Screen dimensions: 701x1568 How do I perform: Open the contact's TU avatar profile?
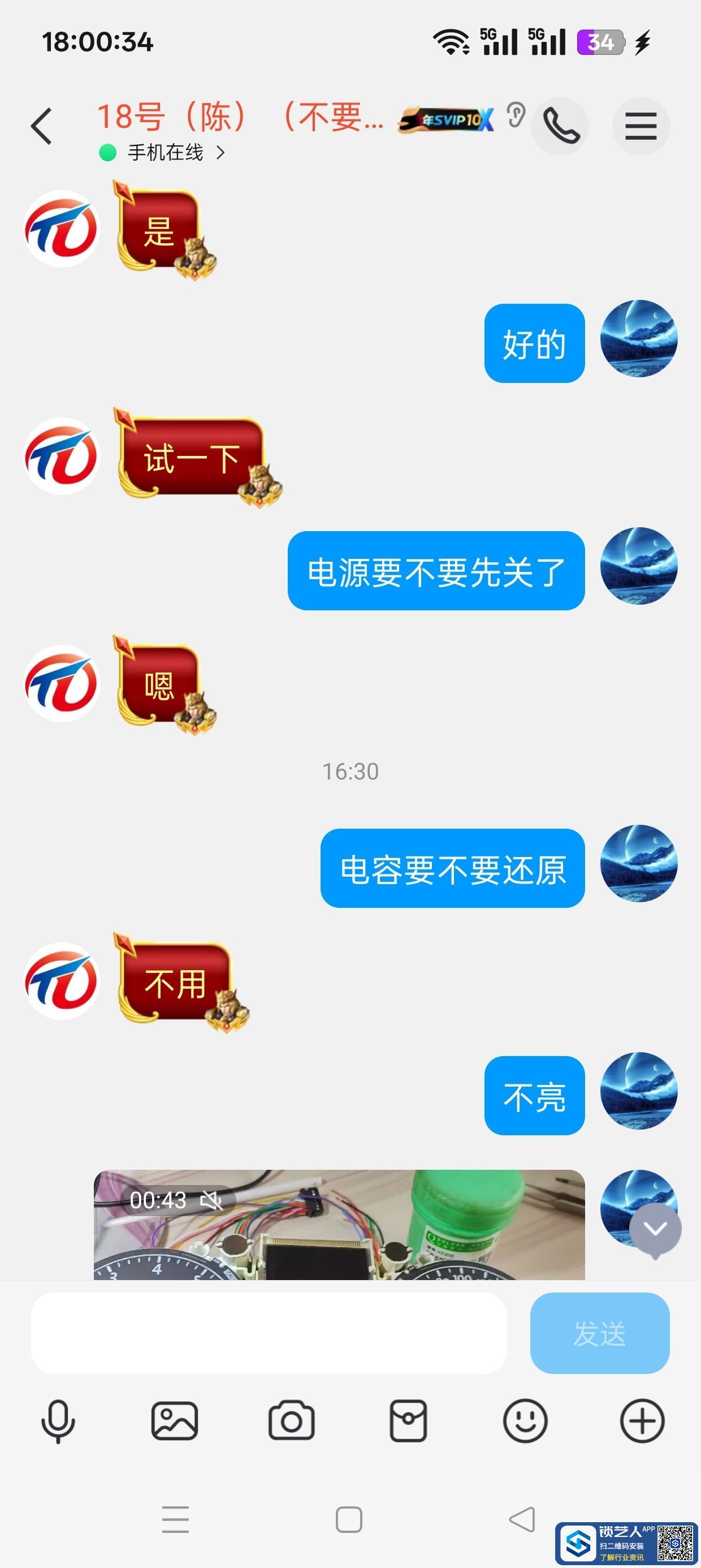pos(62,229)
